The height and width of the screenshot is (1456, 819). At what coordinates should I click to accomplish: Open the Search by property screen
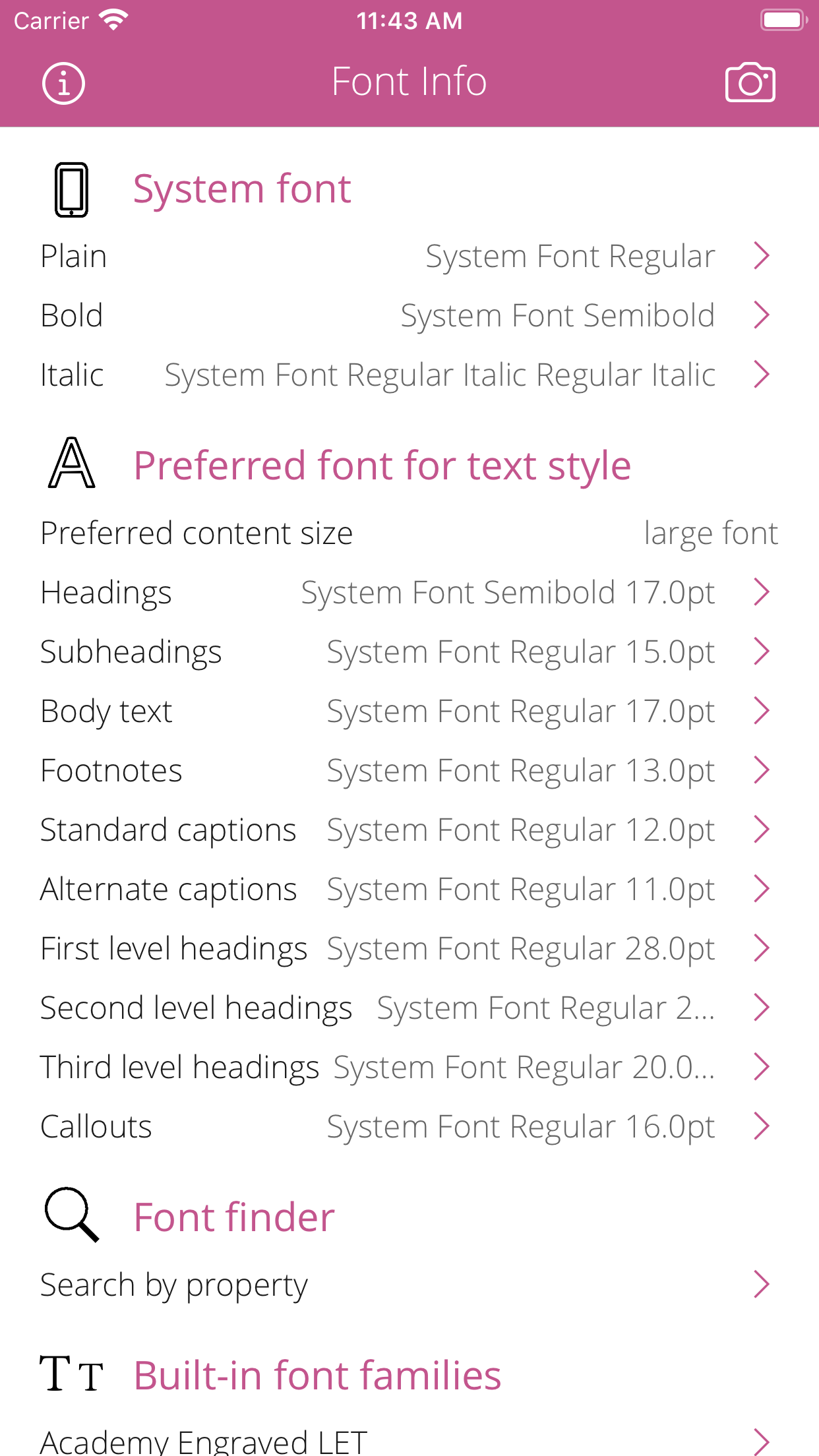pyautogui.click(x=409, y=1283)
